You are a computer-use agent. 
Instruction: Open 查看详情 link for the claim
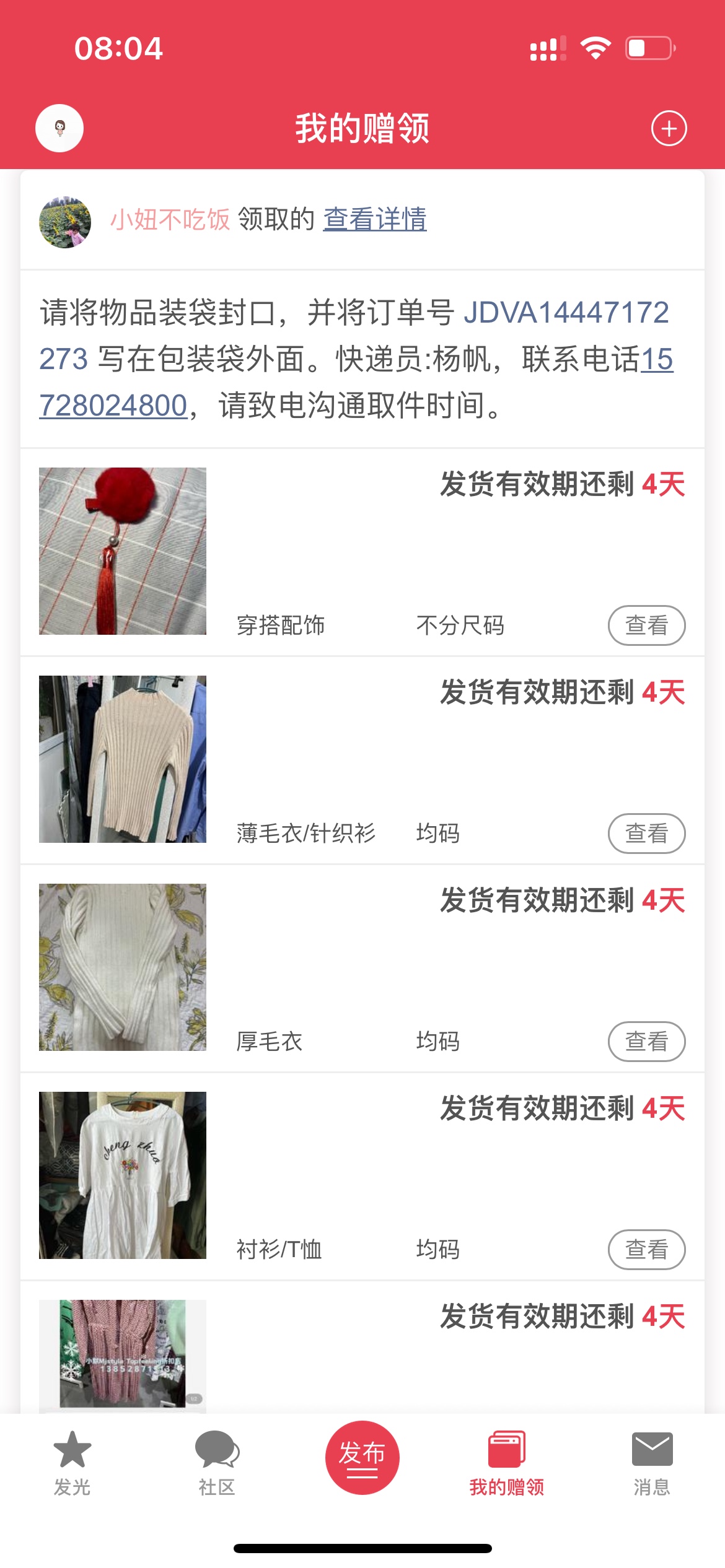pos(375,219)
